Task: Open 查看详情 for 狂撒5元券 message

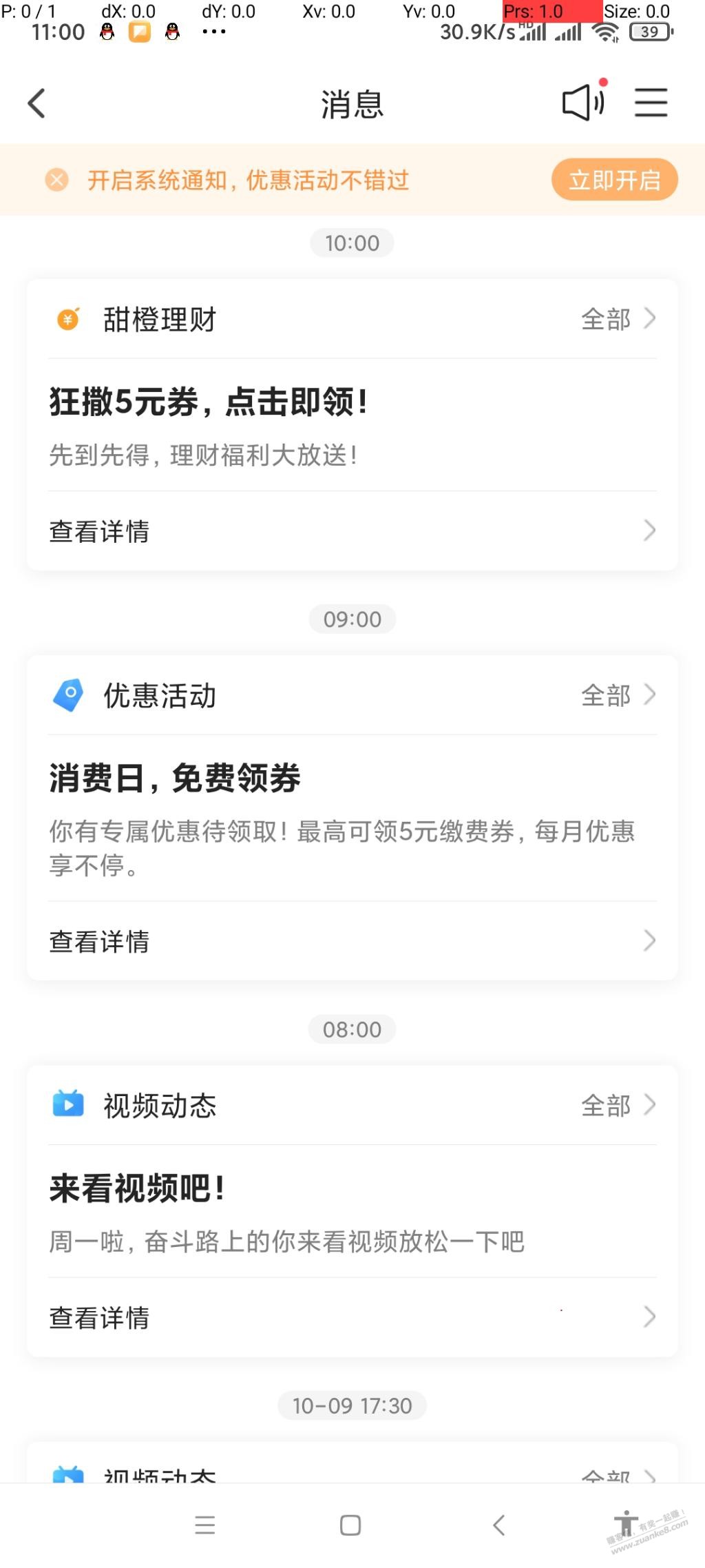Action: (351, 531)
